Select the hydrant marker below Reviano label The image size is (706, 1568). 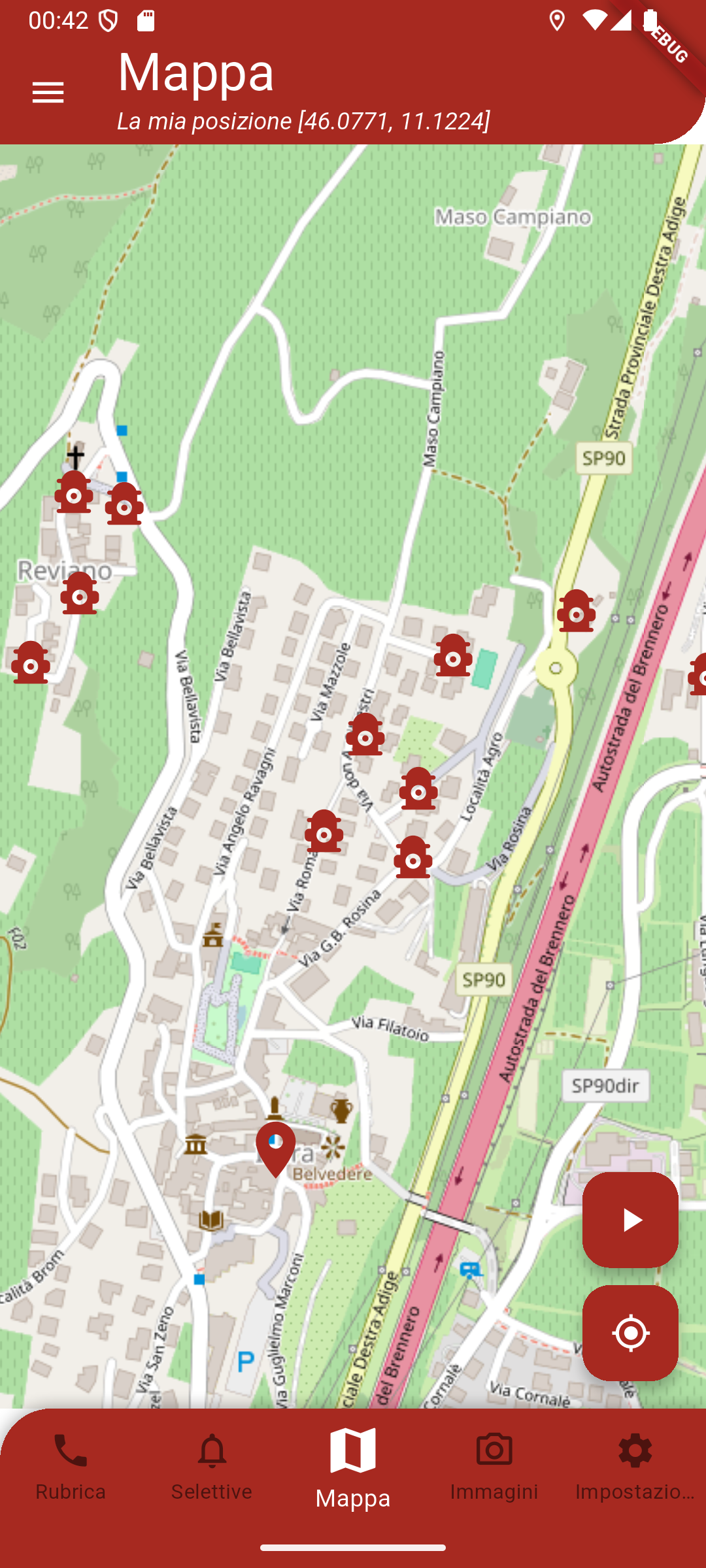80,594
